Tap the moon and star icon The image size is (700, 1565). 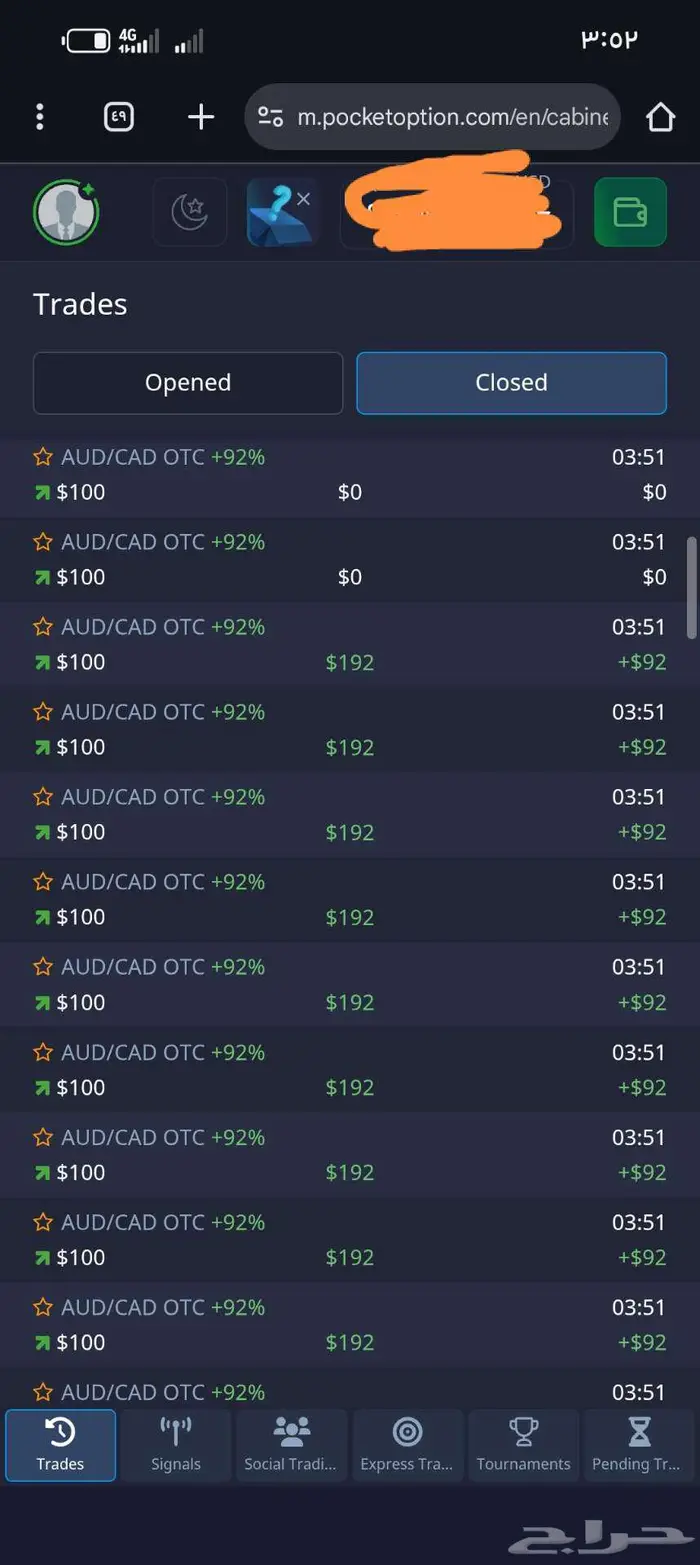pyautogui.click(x=189, y=212)
